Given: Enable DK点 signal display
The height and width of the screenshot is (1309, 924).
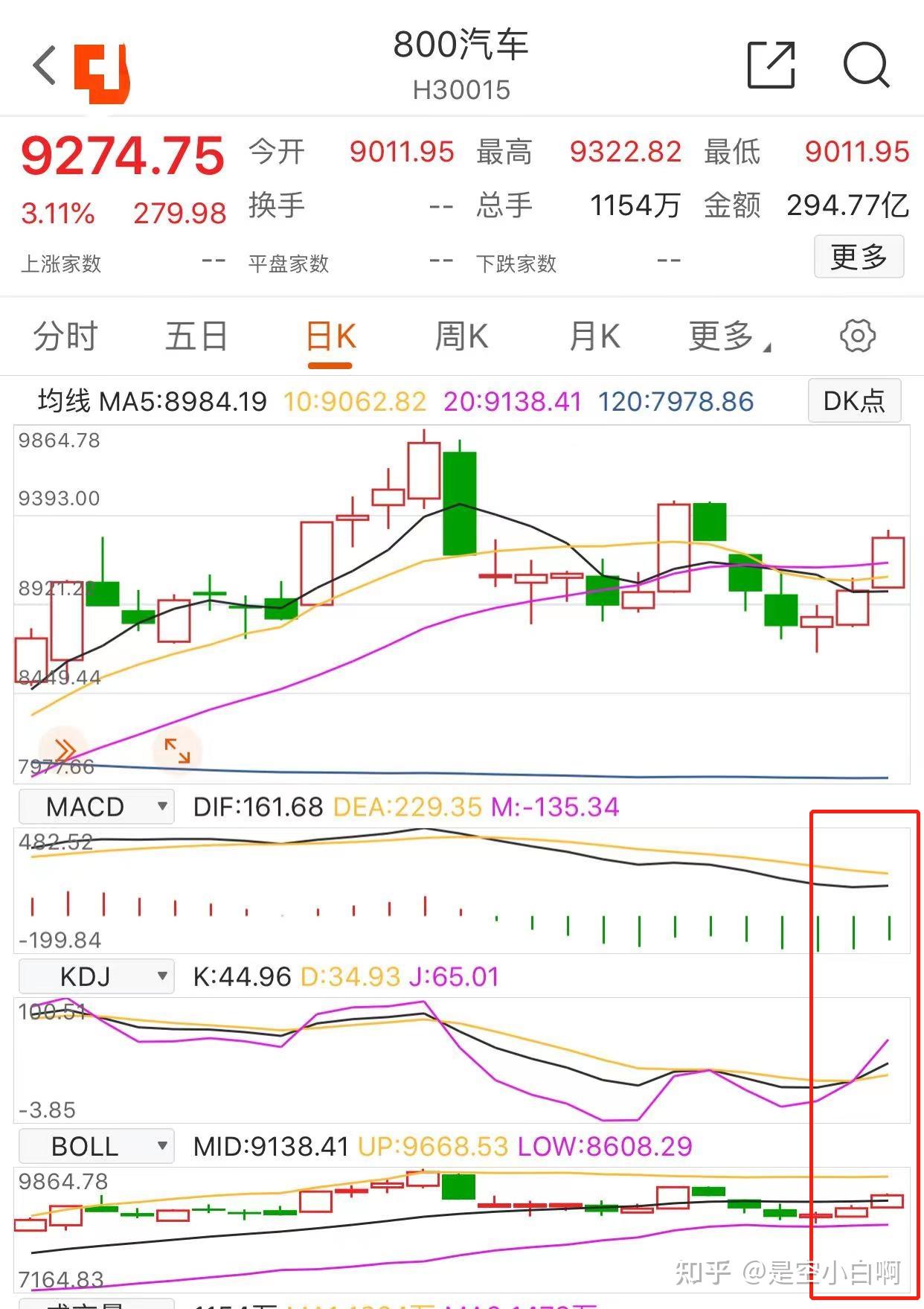Looking at the screenshot, I should 854,400.
